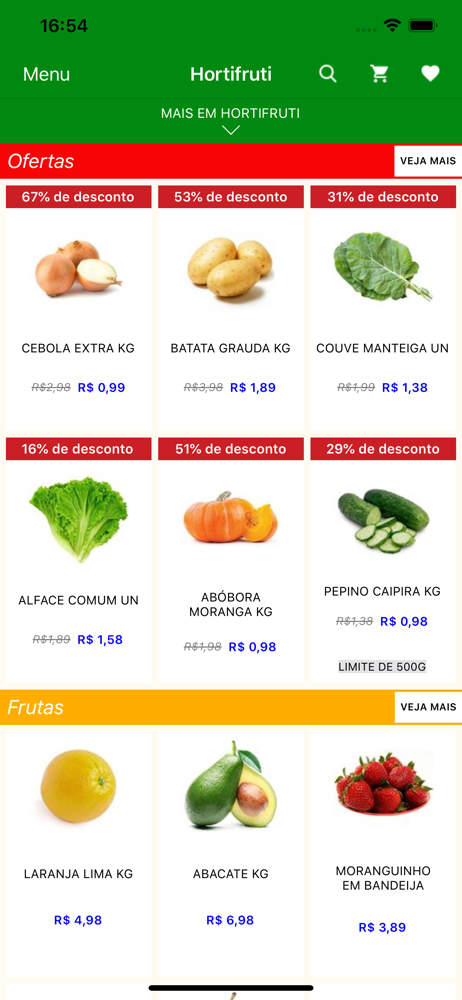The image size is (462, 1000).
Task: Expand Mais em Hortifruti
Action: [230, 121]
